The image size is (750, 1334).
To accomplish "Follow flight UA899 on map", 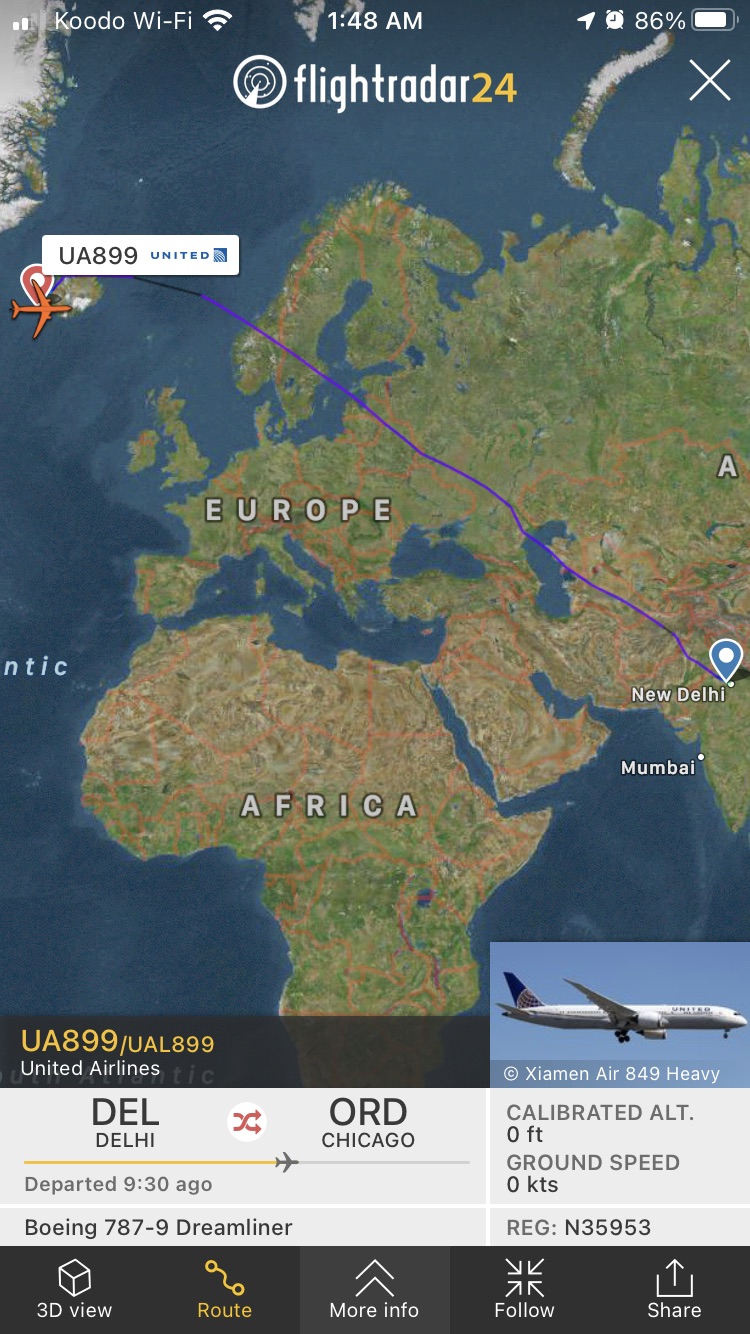I will pos(524,1290).
